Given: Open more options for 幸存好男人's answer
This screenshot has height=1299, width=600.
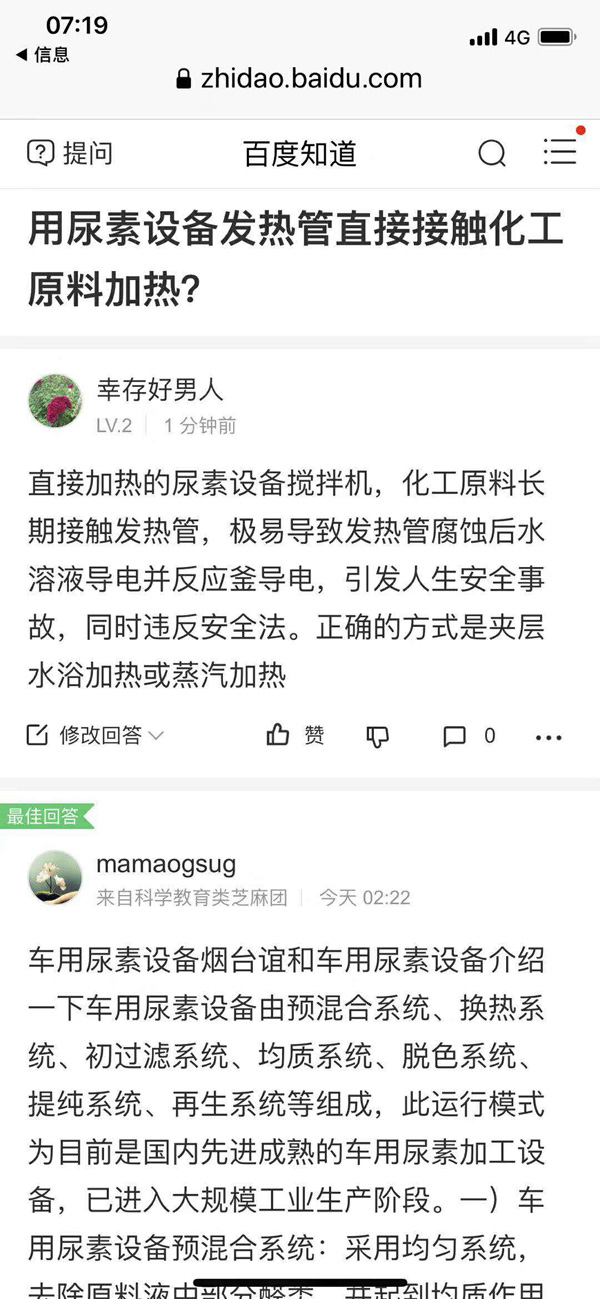Looking at the screenshot, I should [549, 737].
